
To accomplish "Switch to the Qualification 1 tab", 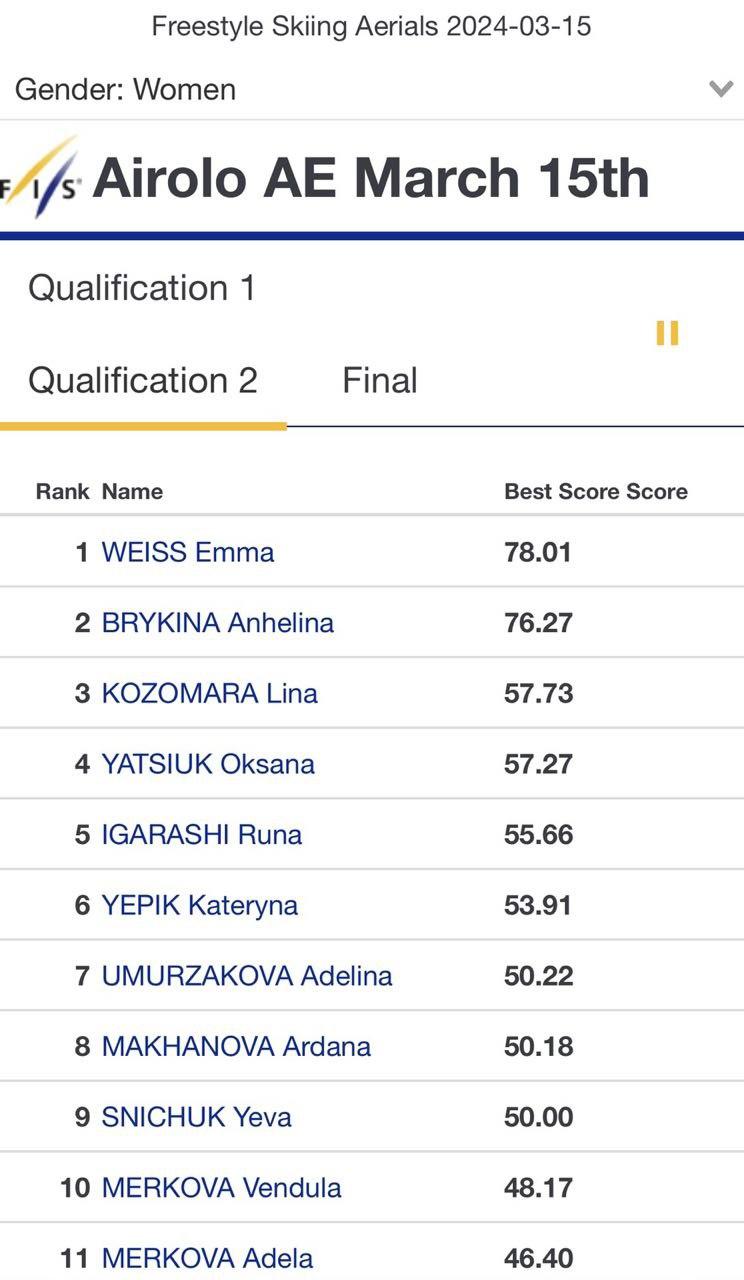I will [x=142, y=288].
